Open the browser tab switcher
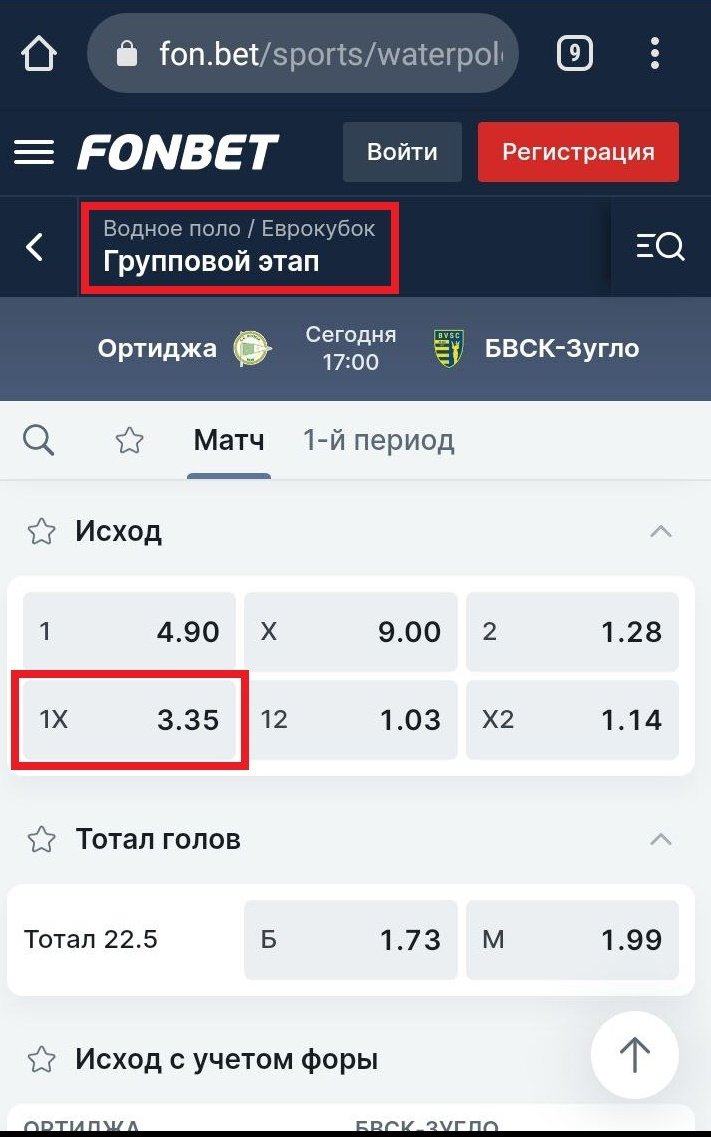Screen dimensions: 711x1137 pos(573,53)
